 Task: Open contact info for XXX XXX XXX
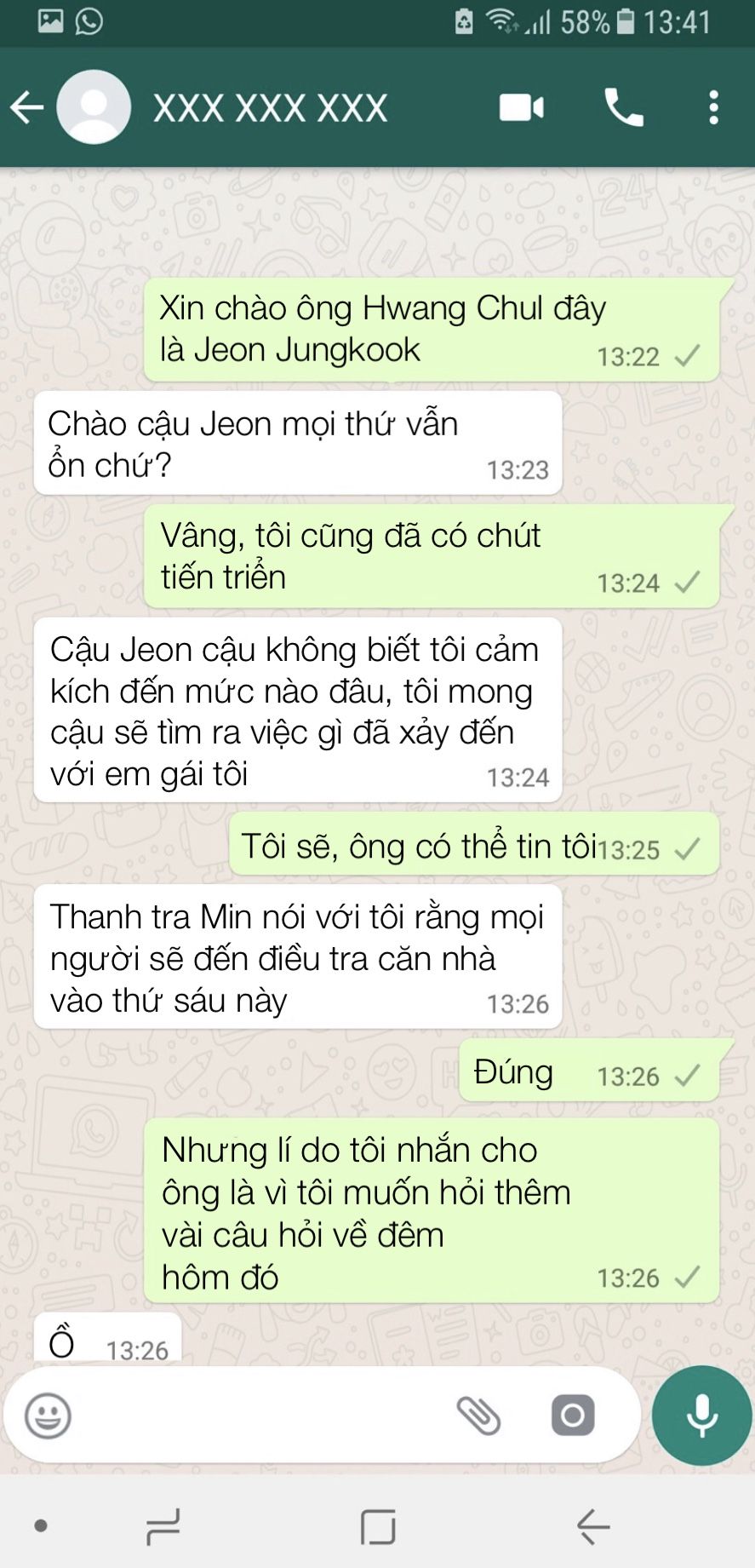(x=270, y=108)
